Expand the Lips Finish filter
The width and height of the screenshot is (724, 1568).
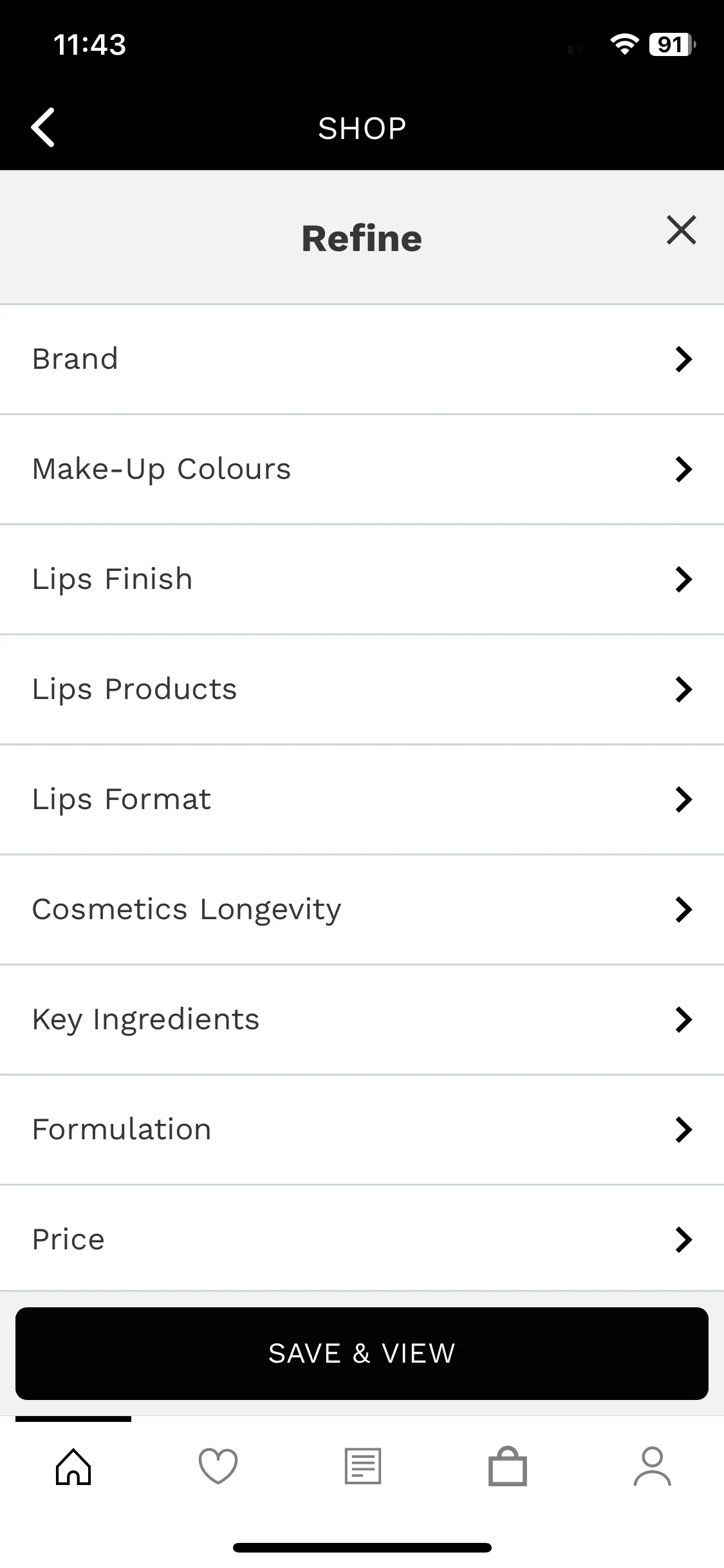coord(362,579)
